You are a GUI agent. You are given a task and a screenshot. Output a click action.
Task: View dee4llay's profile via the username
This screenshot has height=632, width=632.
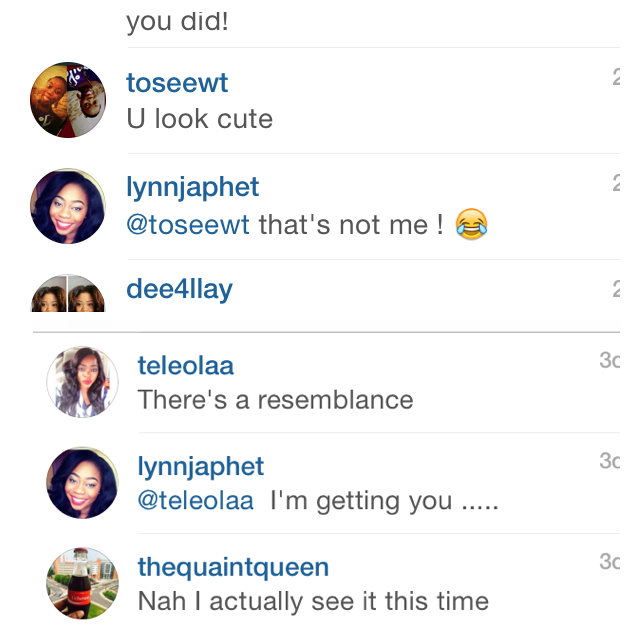[x=180, y=290]
